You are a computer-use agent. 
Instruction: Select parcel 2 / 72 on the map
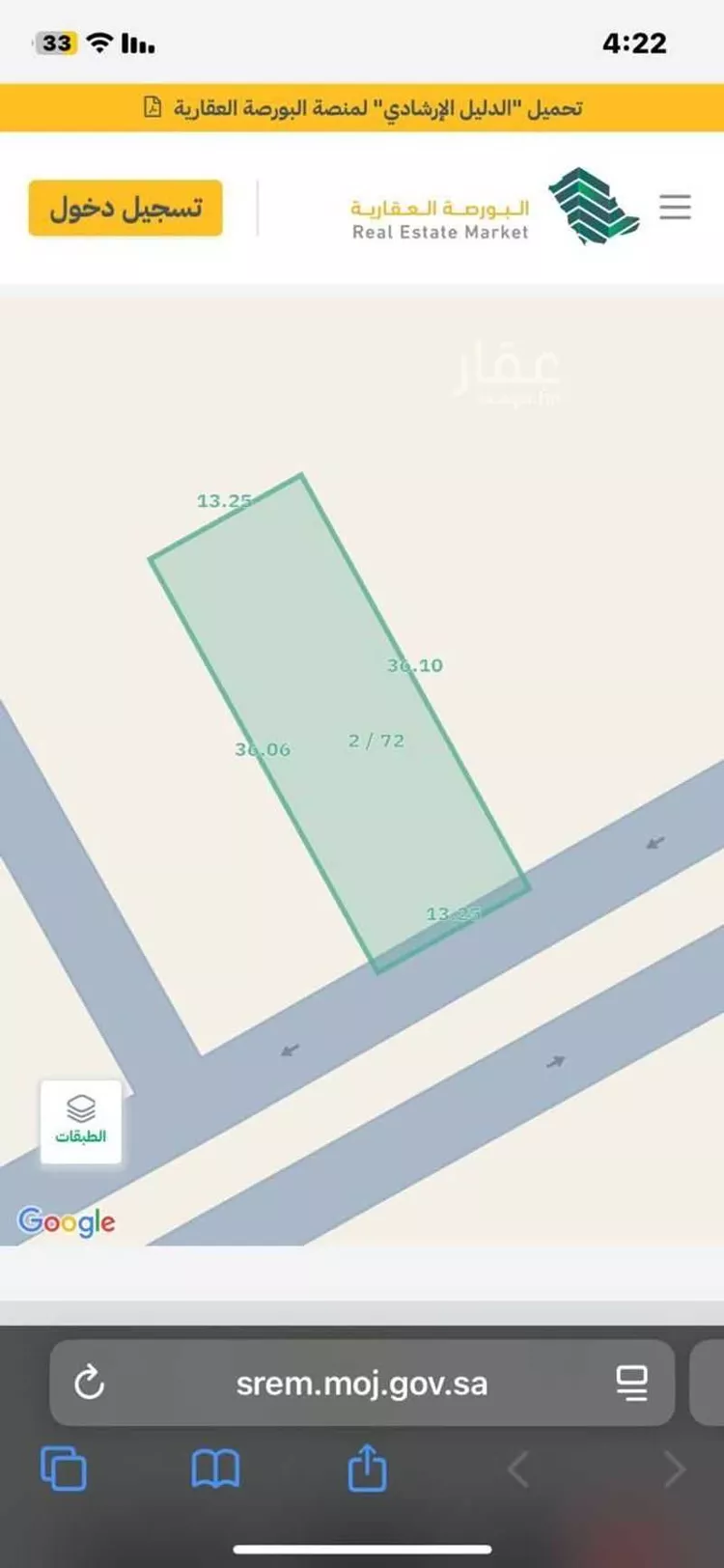pos(376,741)
